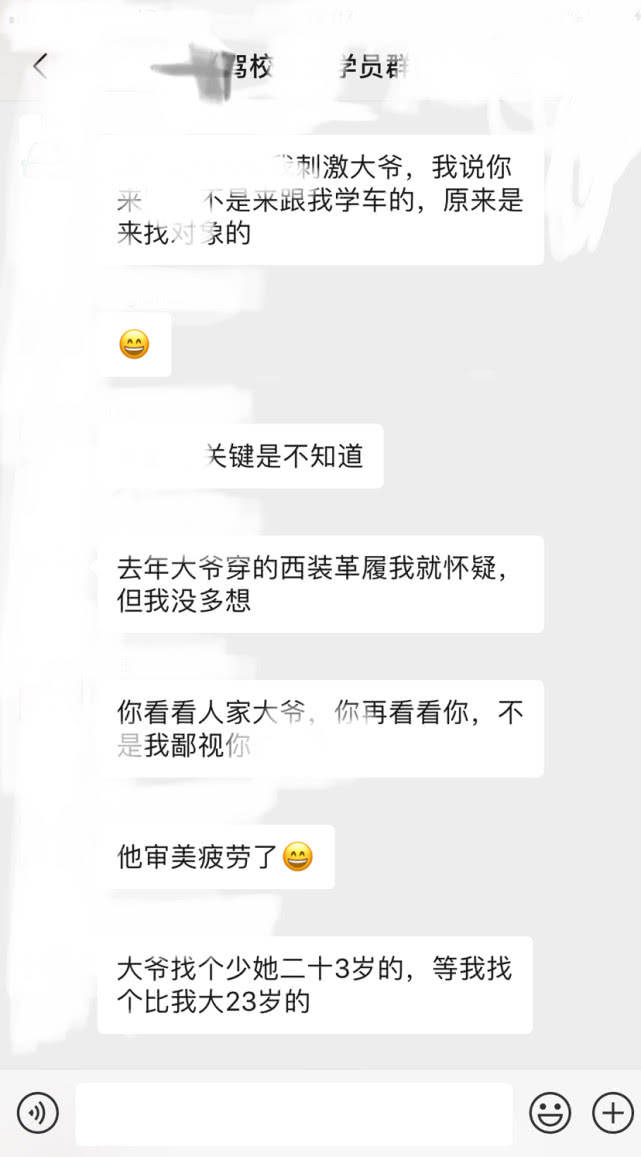Switch to voice message input
641x1157 pixels.
[x=38, y=1112]
